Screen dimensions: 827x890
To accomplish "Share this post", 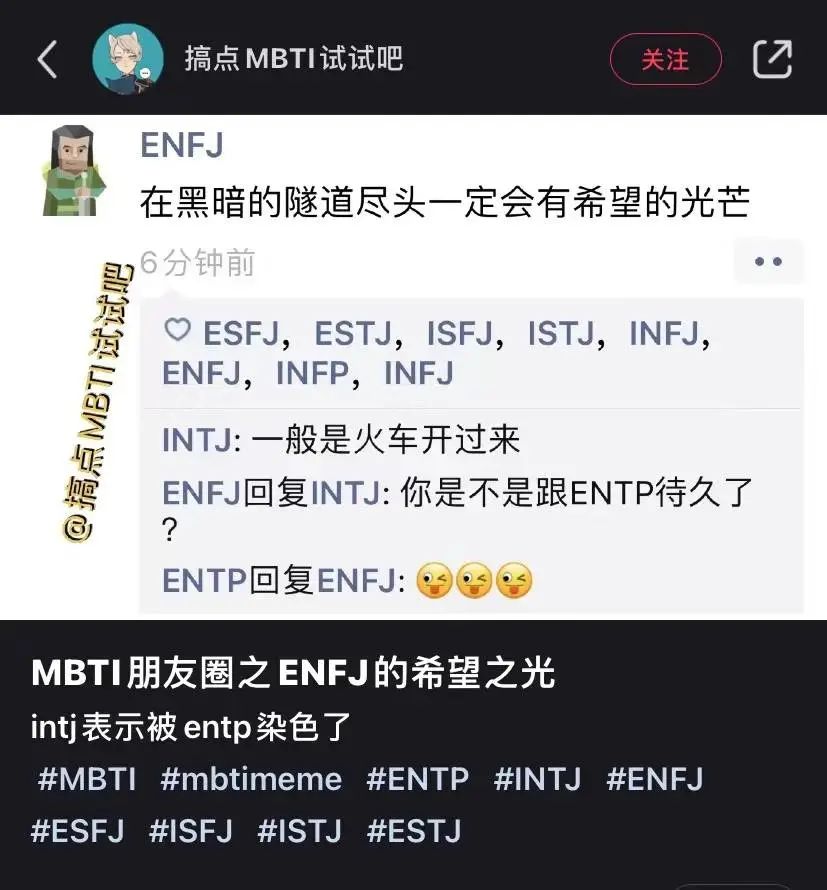I will pyautogui.click(x=772, y=59).
